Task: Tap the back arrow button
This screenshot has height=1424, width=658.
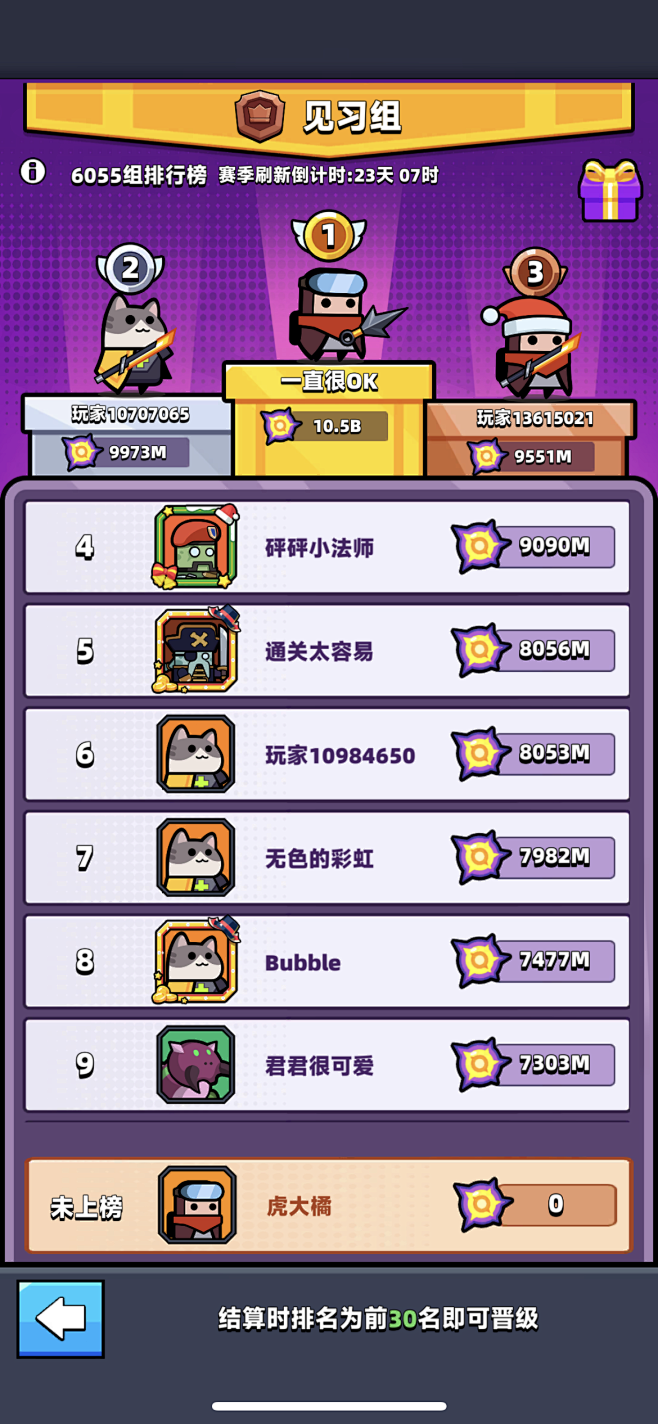Action: pyautogui.click(x=60, y=1318)
